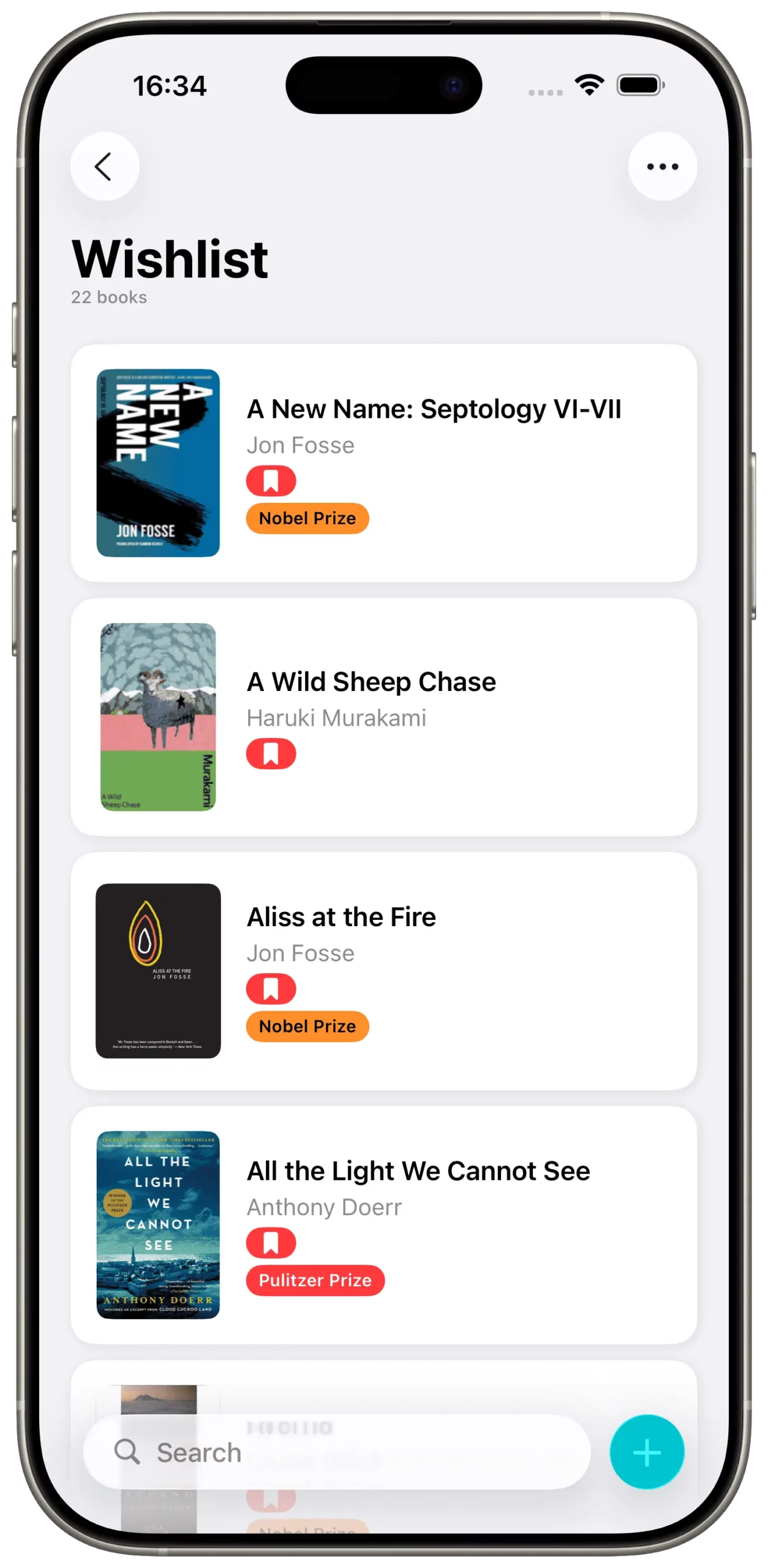Tap the Pulitzer Prize tag

(x=315, y=1280)
